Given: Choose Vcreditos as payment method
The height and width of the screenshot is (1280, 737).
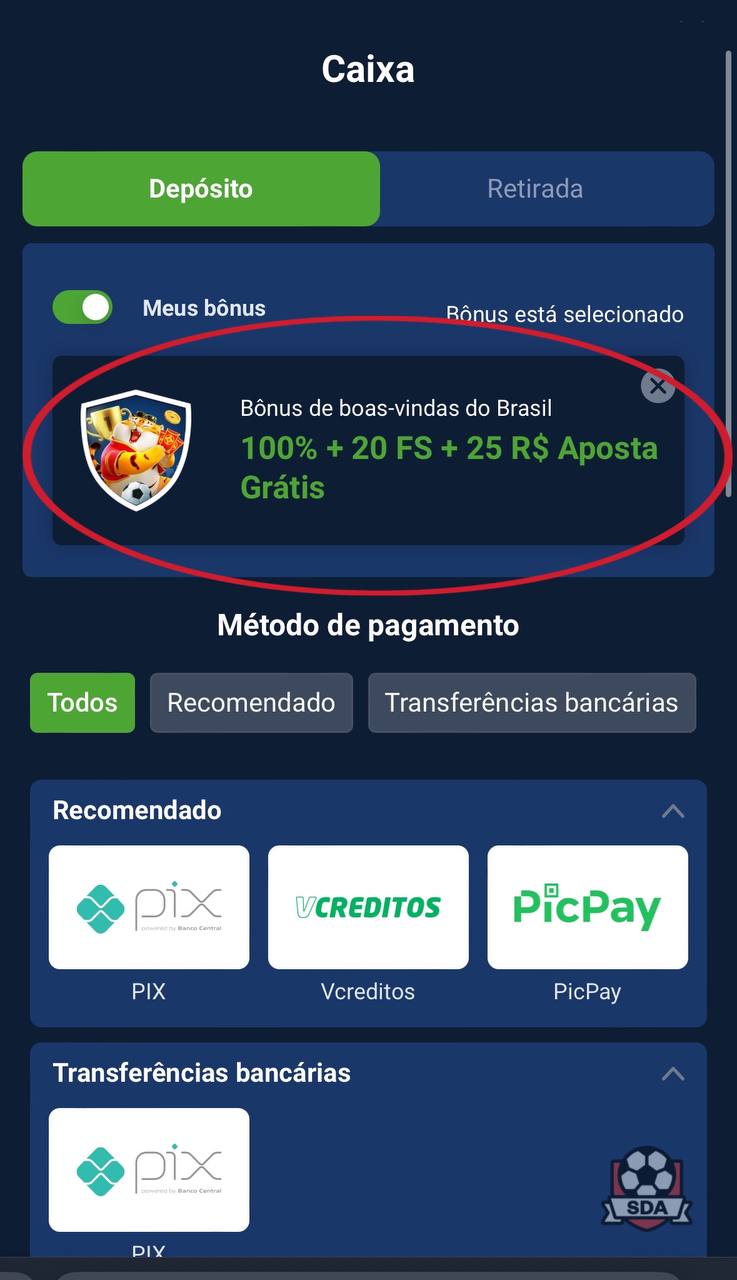Looking at the screenshot, I should click(x=368, y=907).
